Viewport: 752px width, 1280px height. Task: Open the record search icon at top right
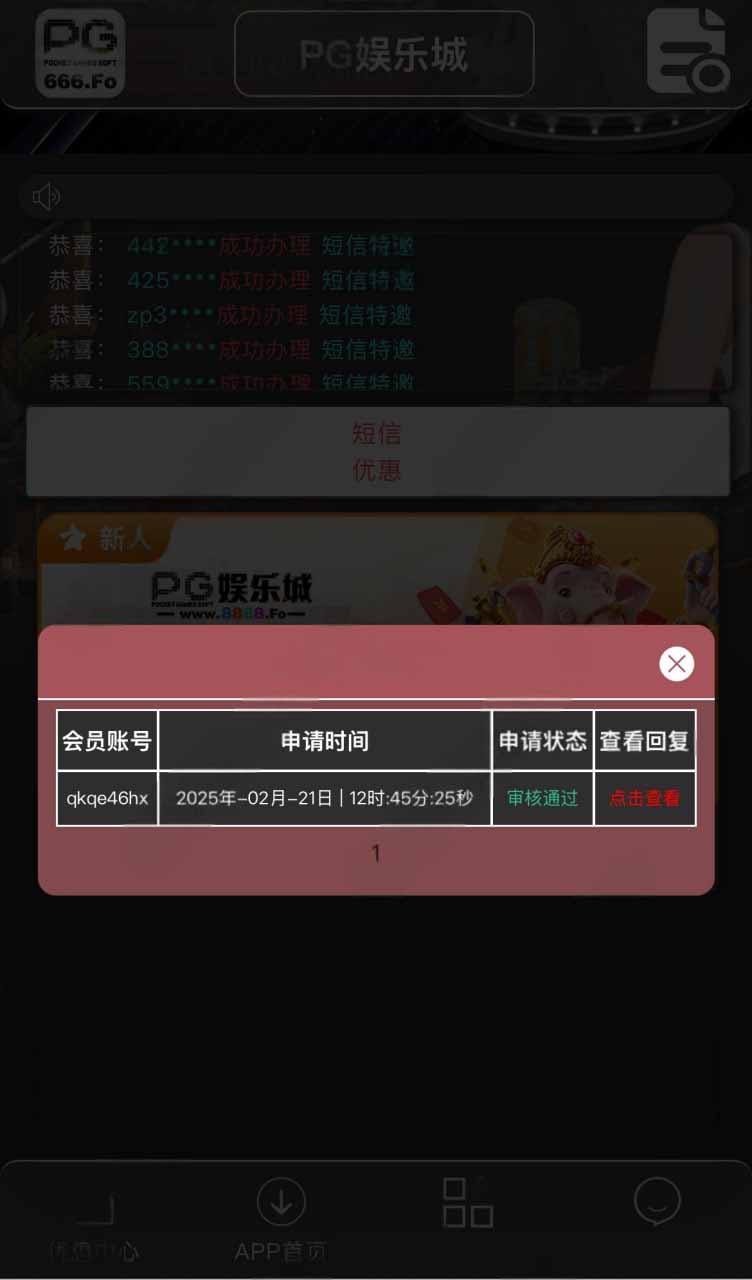[687, 50]
